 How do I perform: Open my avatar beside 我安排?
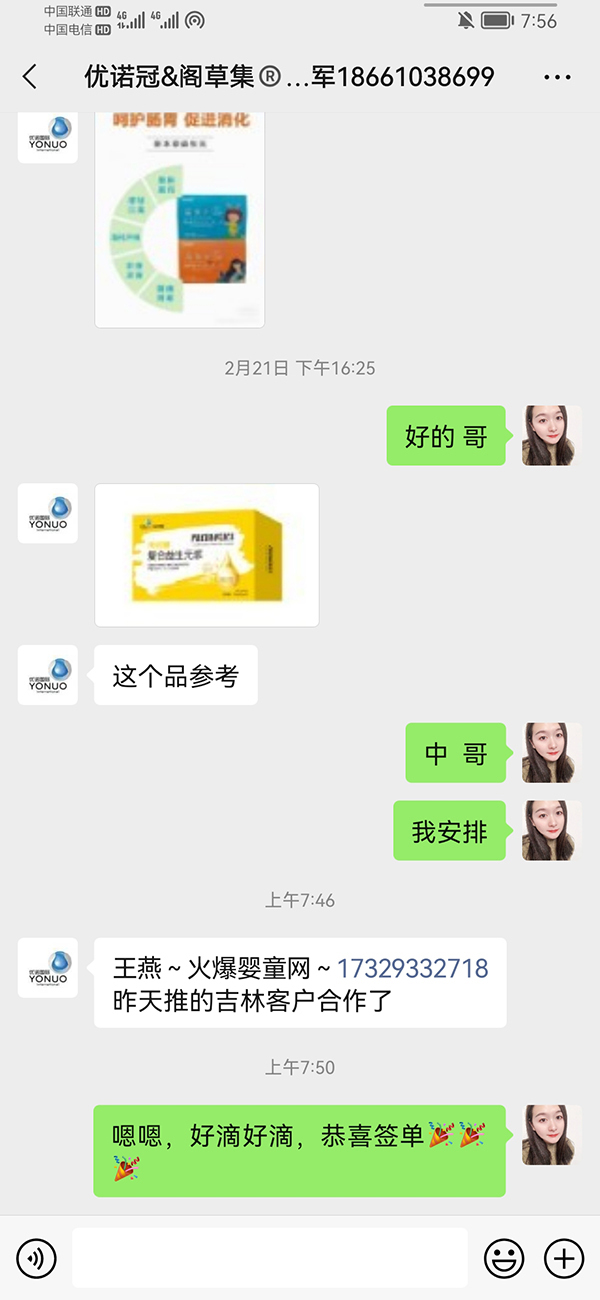click(552, 831)
